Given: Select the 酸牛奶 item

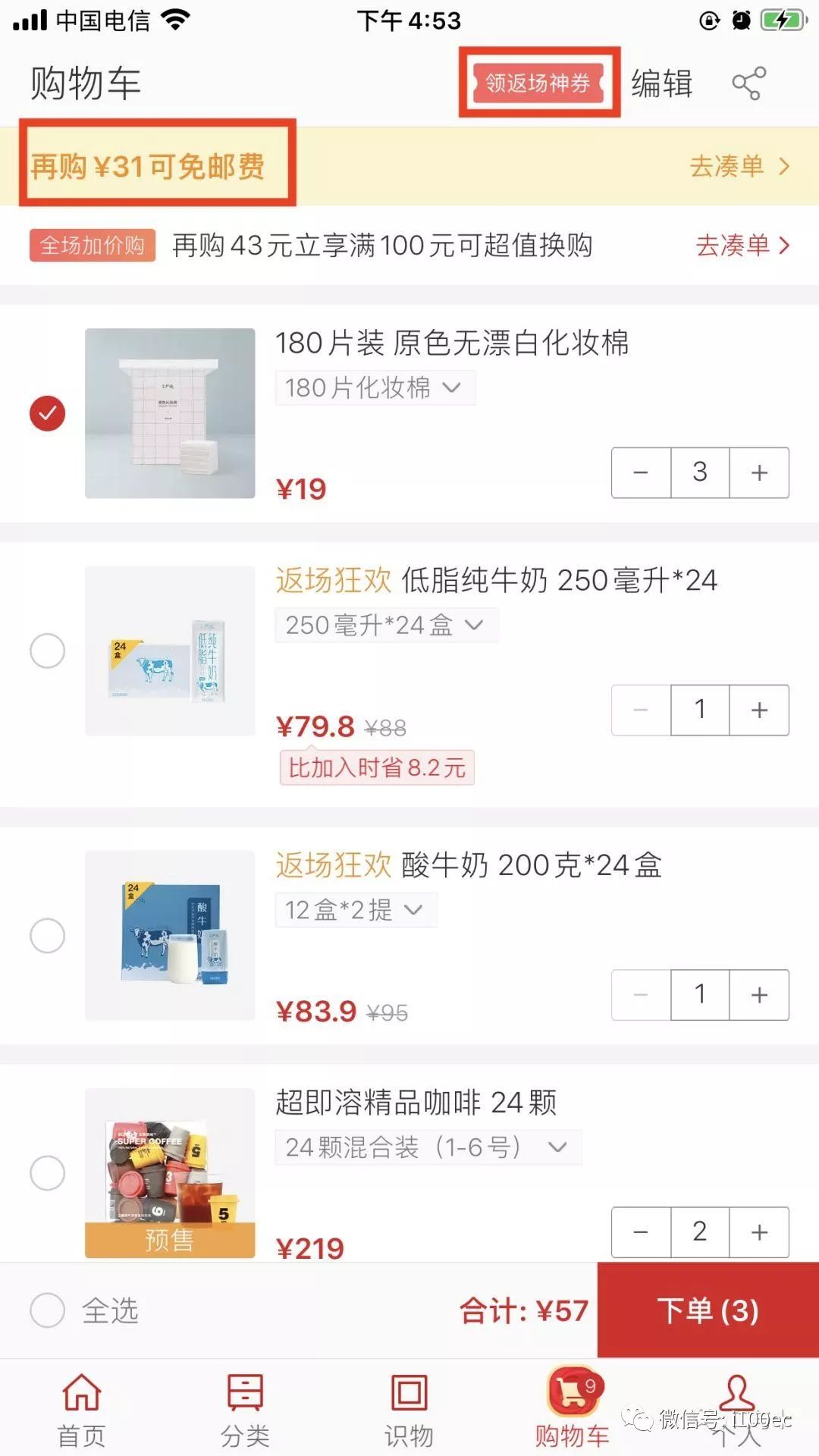Looking at the screenshot, I should (47, 935).
